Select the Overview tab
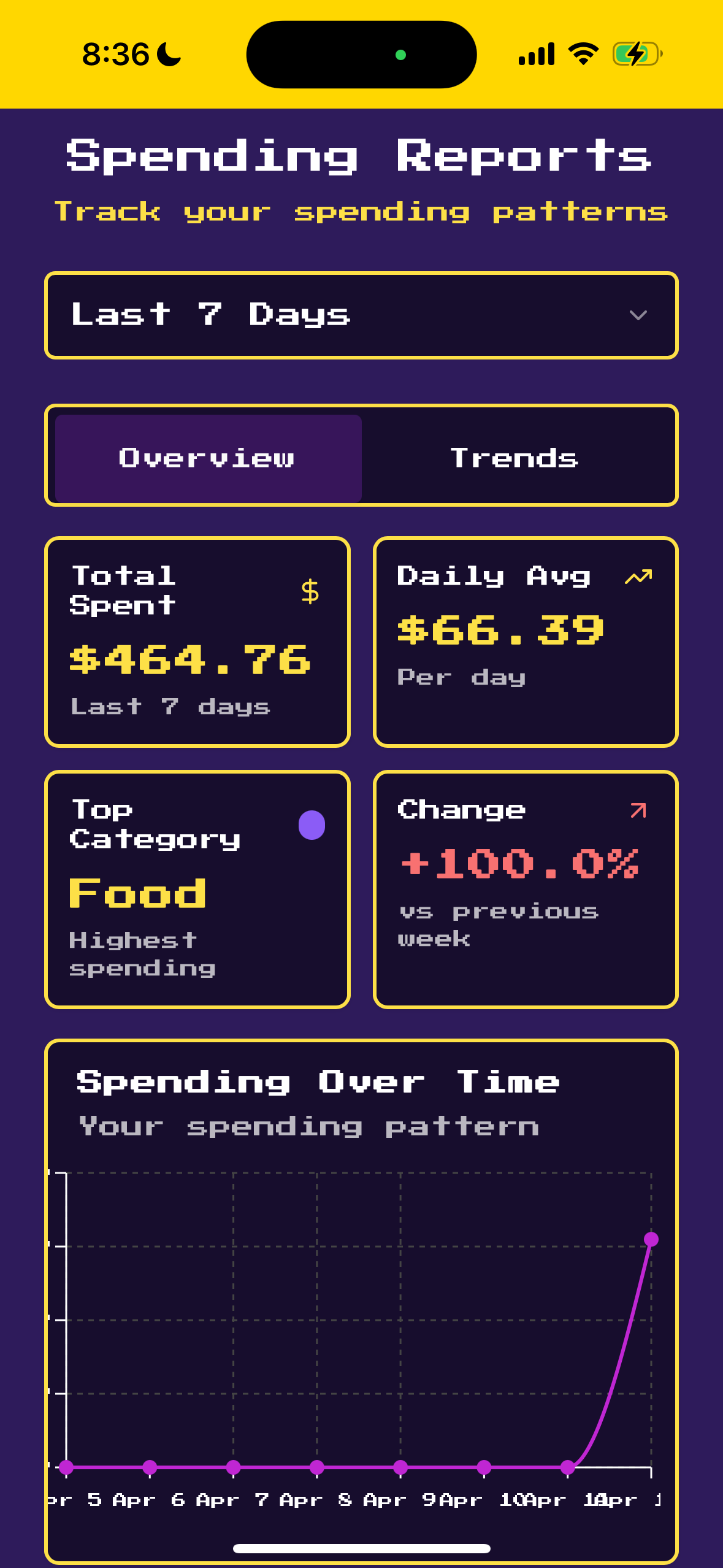The height and width of the screenshot is (1568, 723). pyautogui.click(x=208, y=458)
